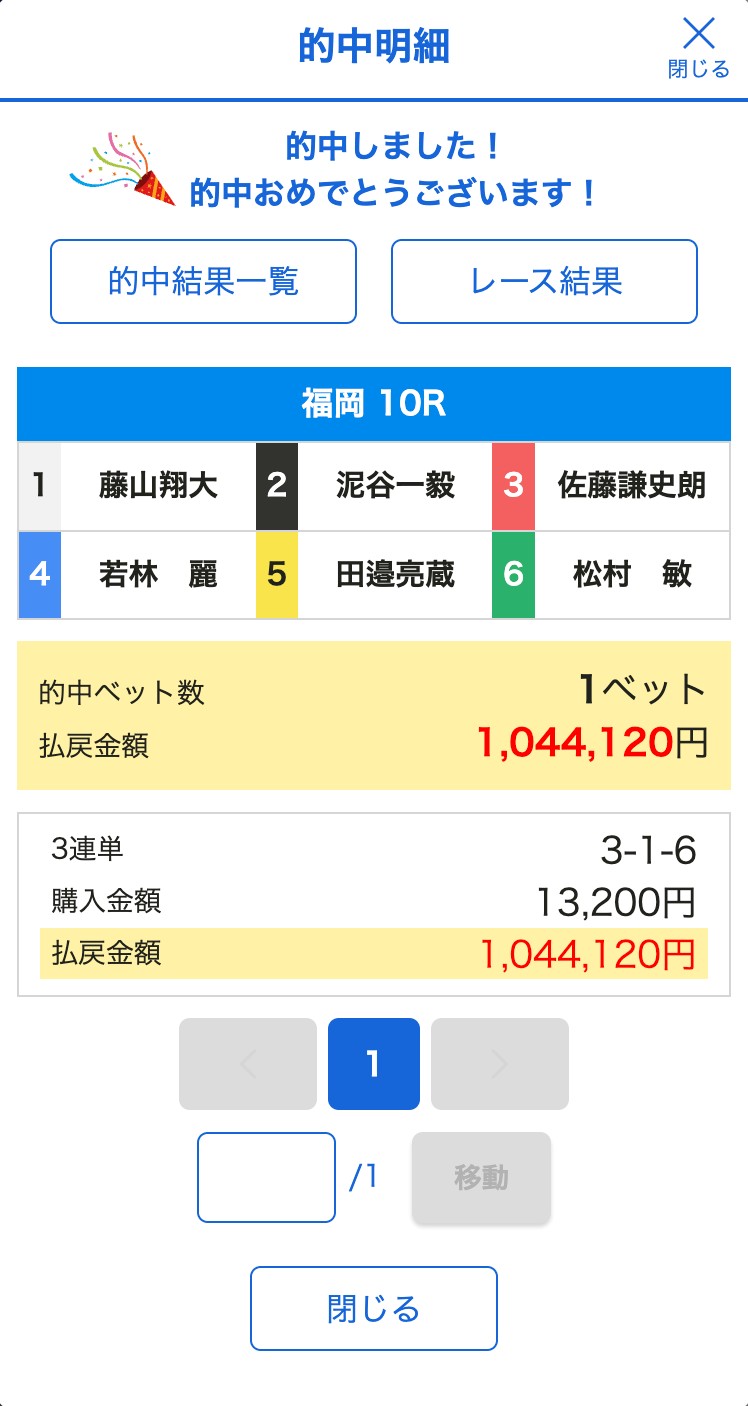View the レース結果 page
748x1406 pixels.
tap(544, 282)
